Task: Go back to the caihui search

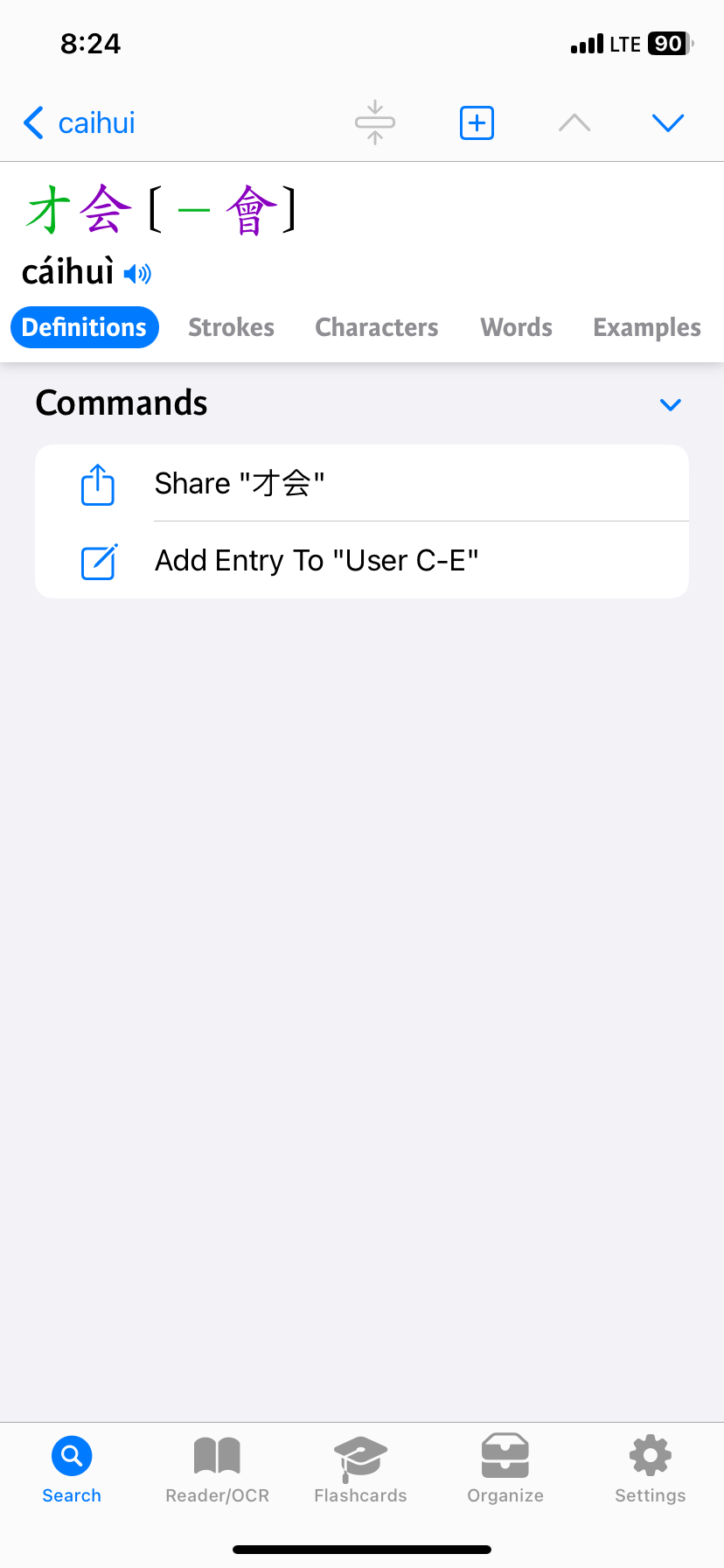Action: click(x=80, y=123)
